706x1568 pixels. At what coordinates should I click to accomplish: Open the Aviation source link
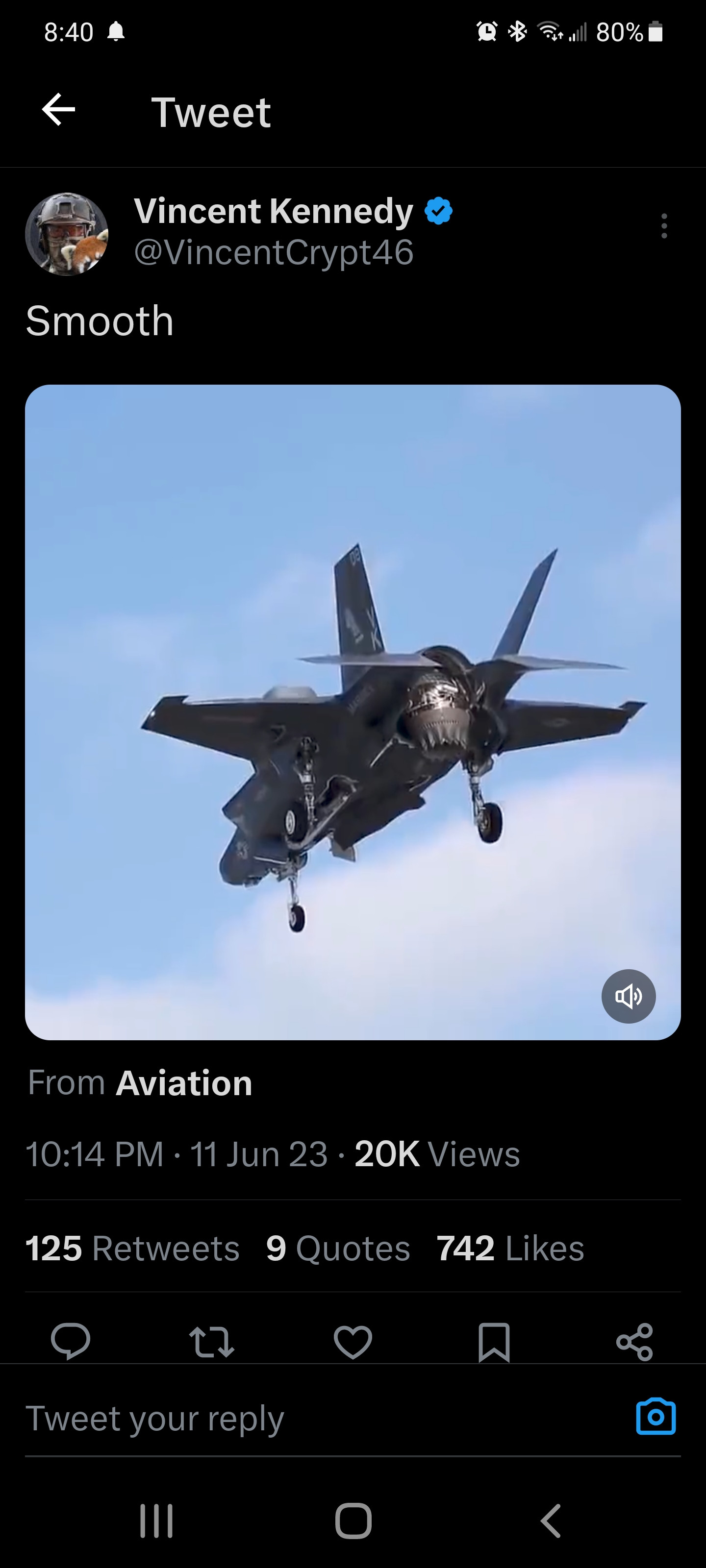pyautogui.click(x=184, y=1083)
